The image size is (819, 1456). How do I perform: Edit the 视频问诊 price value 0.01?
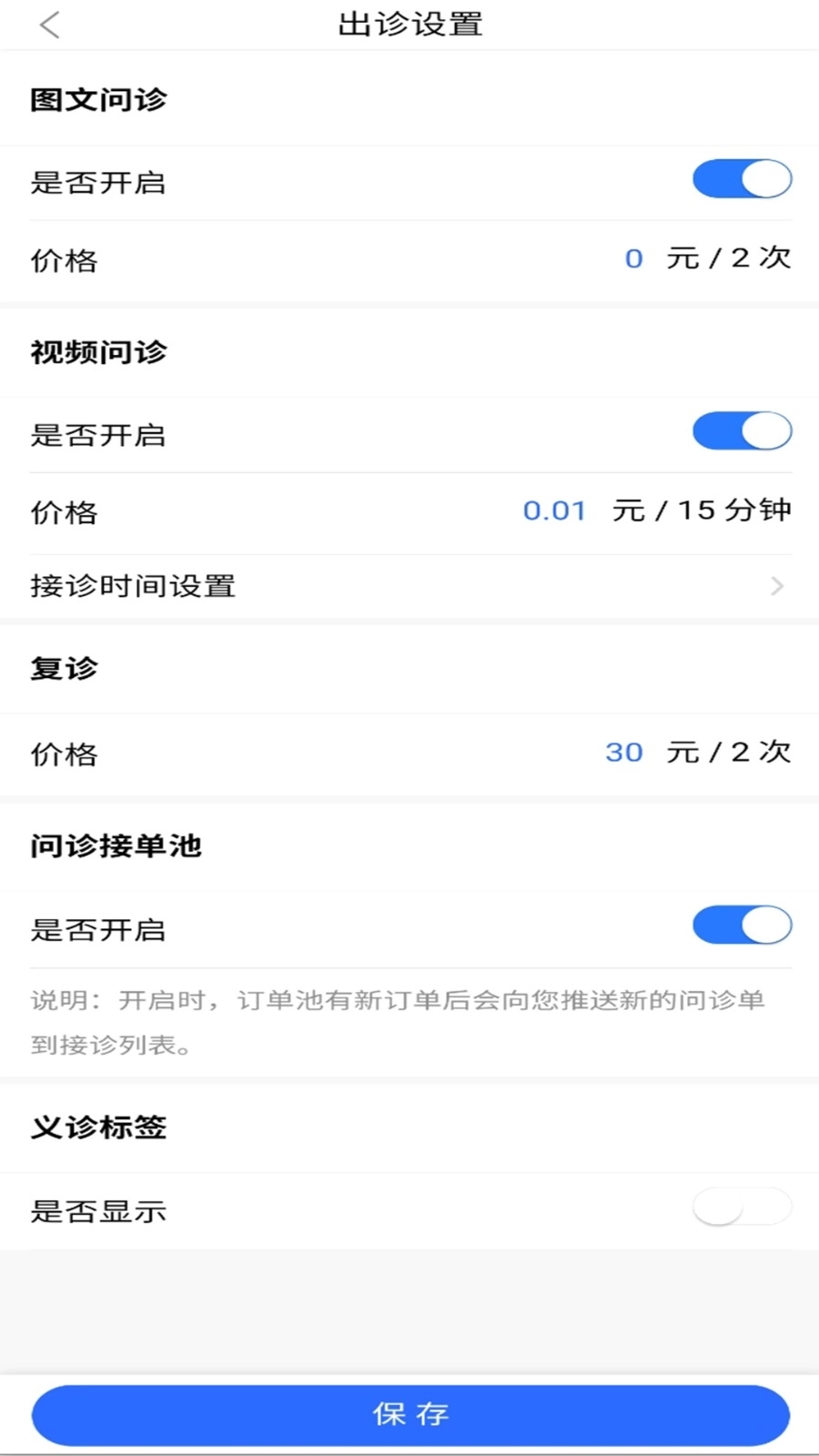(554, 511)
